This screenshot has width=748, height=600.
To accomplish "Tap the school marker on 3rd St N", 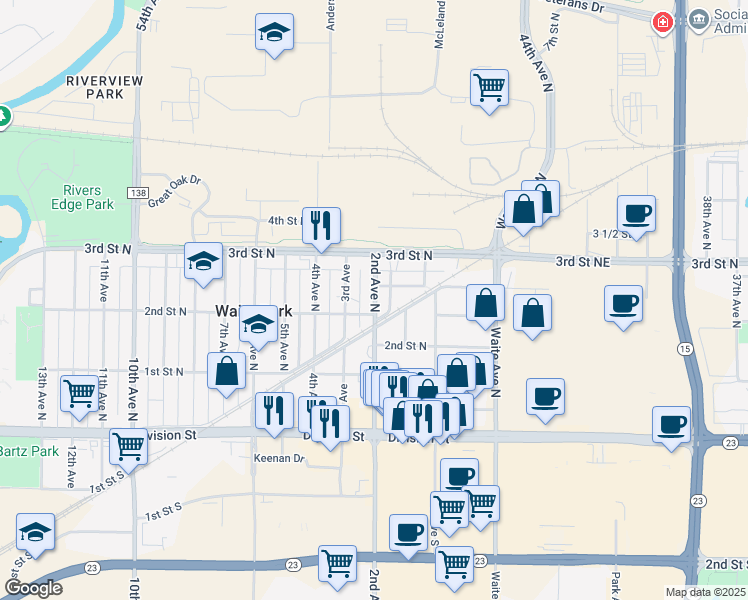I will tap(204, 262).
